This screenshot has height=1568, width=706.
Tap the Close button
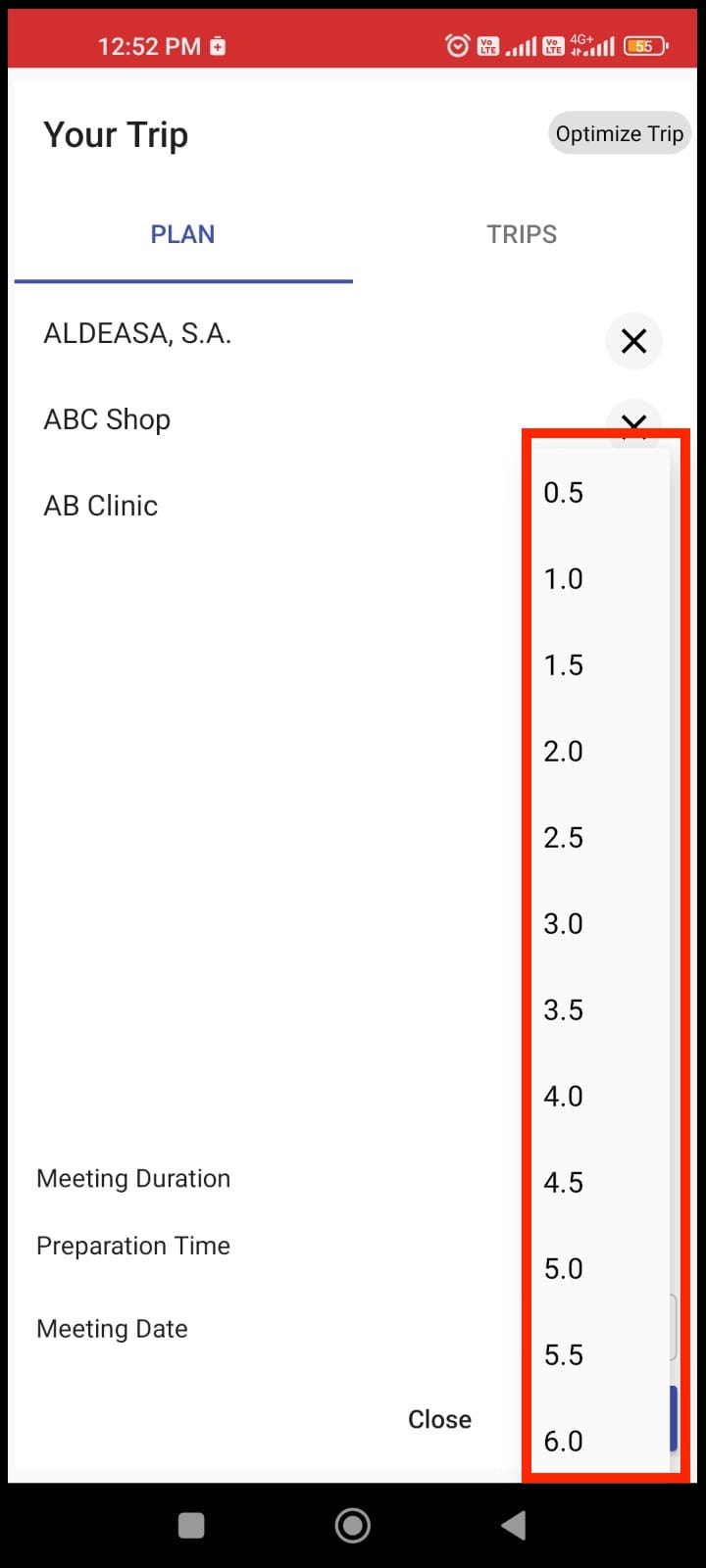point(439,1419)
